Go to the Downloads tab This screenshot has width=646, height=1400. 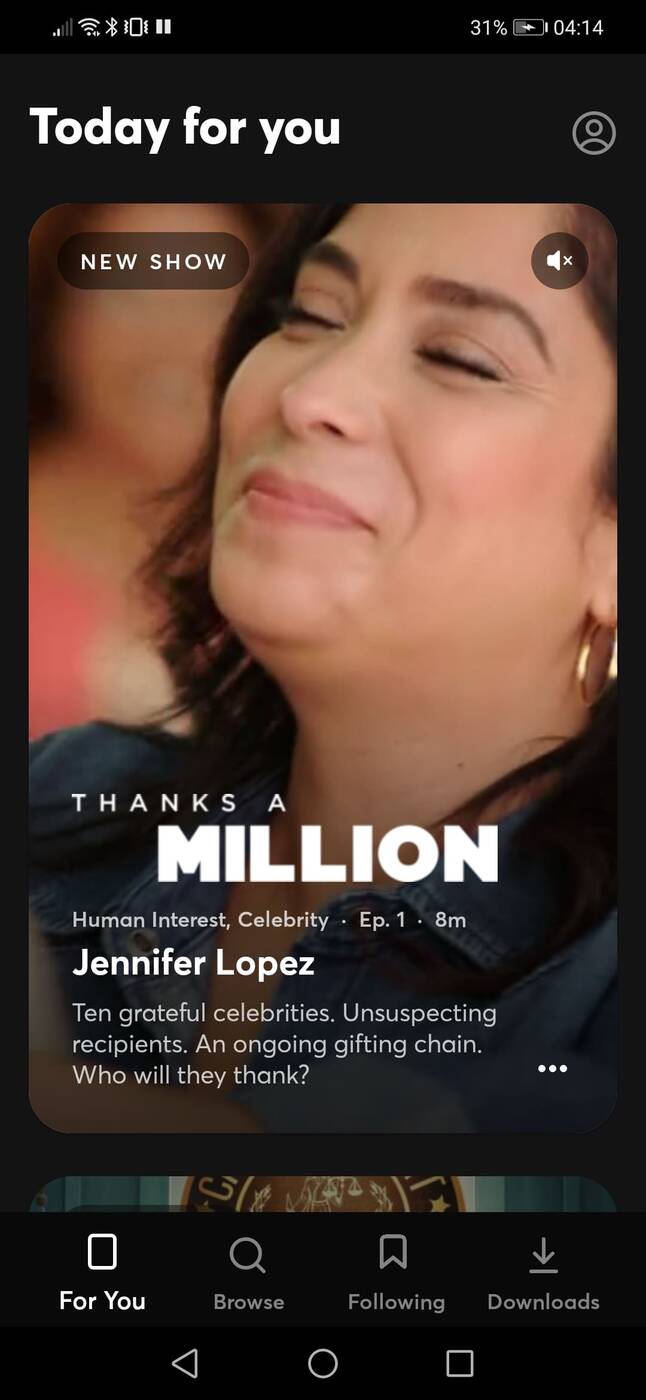pyautogui.click(x=543, y=1272)
